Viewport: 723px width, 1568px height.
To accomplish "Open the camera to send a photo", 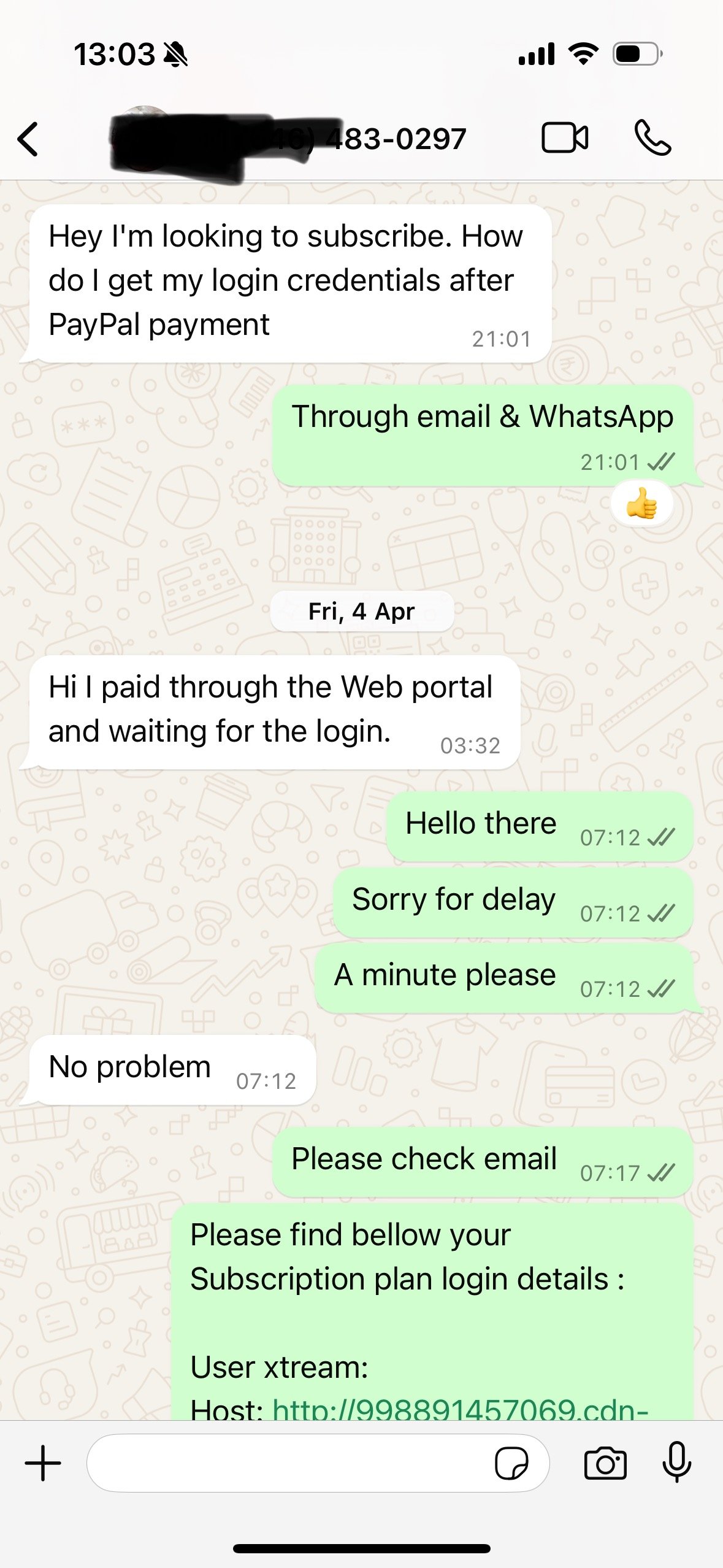I will pyautogui.click(x=605, y=1464).
